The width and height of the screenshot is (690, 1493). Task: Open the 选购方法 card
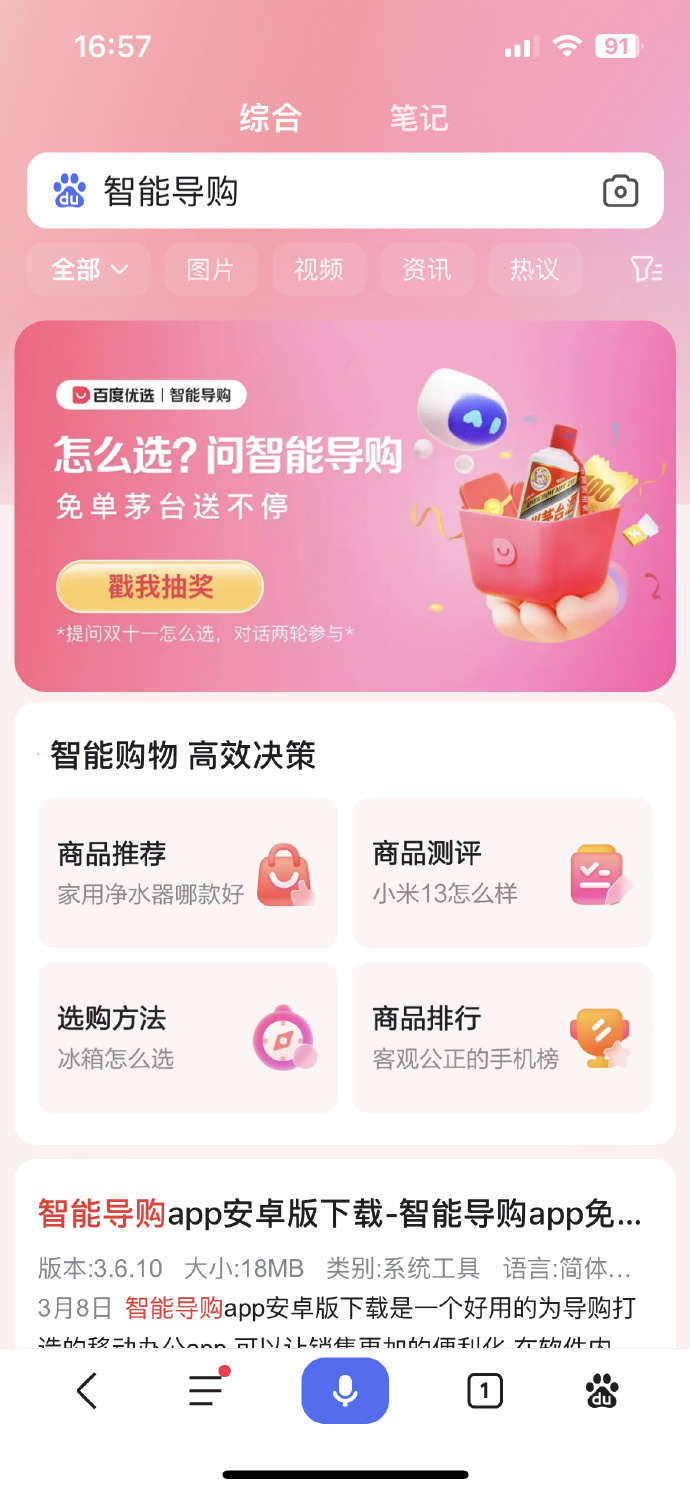[187, 1037]
